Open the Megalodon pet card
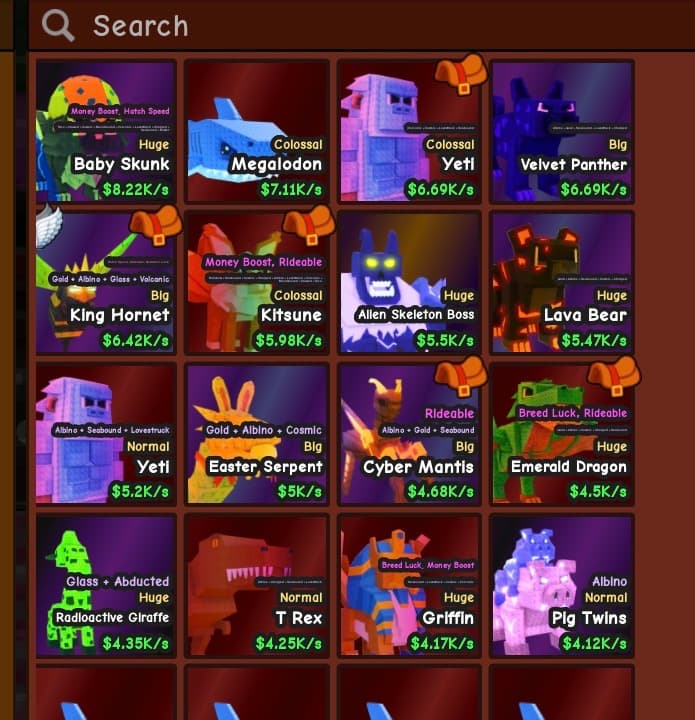 pos(258,131)
